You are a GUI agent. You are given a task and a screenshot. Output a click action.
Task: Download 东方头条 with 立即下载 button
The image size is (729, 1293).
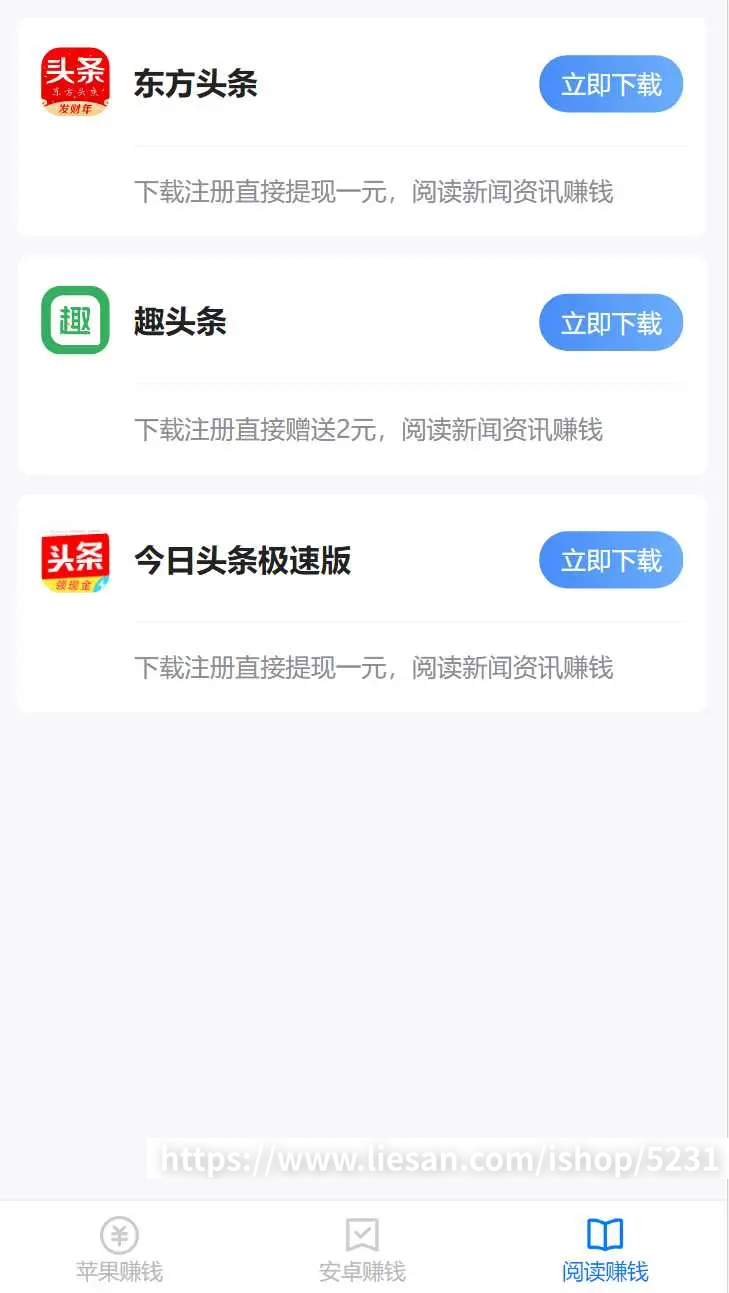(x=611, y=84)
